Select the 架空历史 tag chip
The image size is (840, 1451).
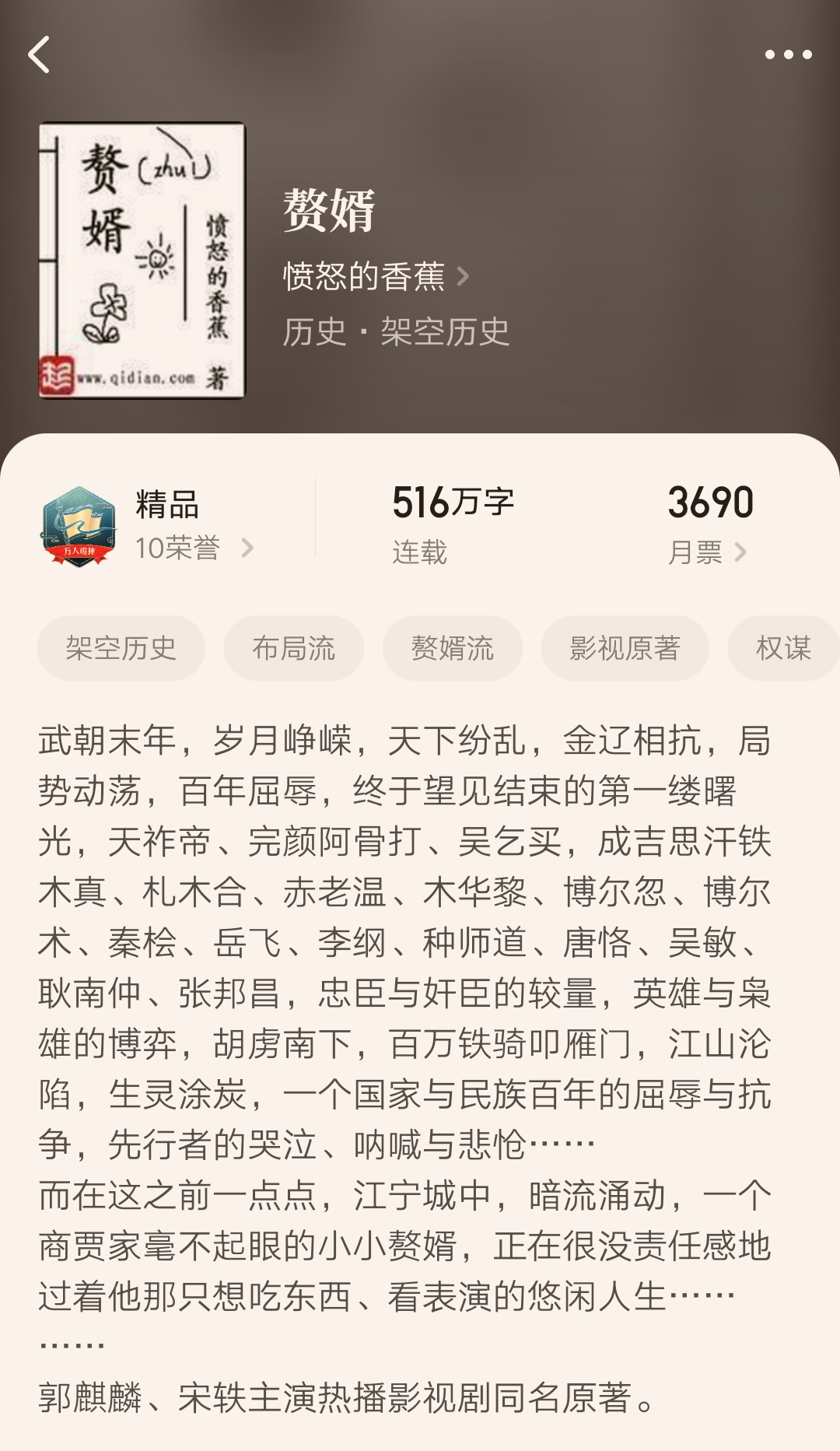[x=121, y=648]
